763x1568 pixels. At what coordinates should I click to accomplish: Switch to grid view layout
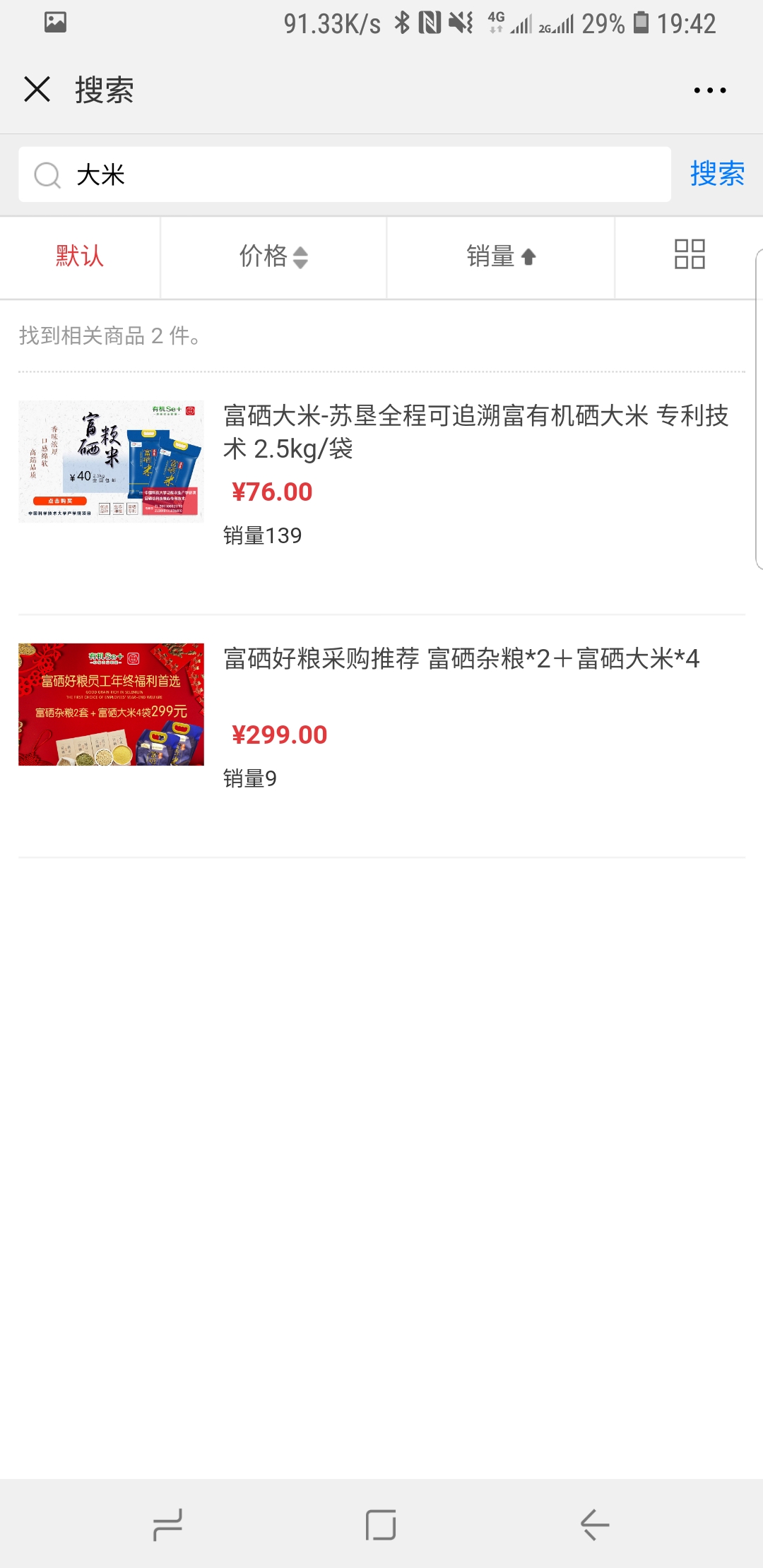coord(690,254)
